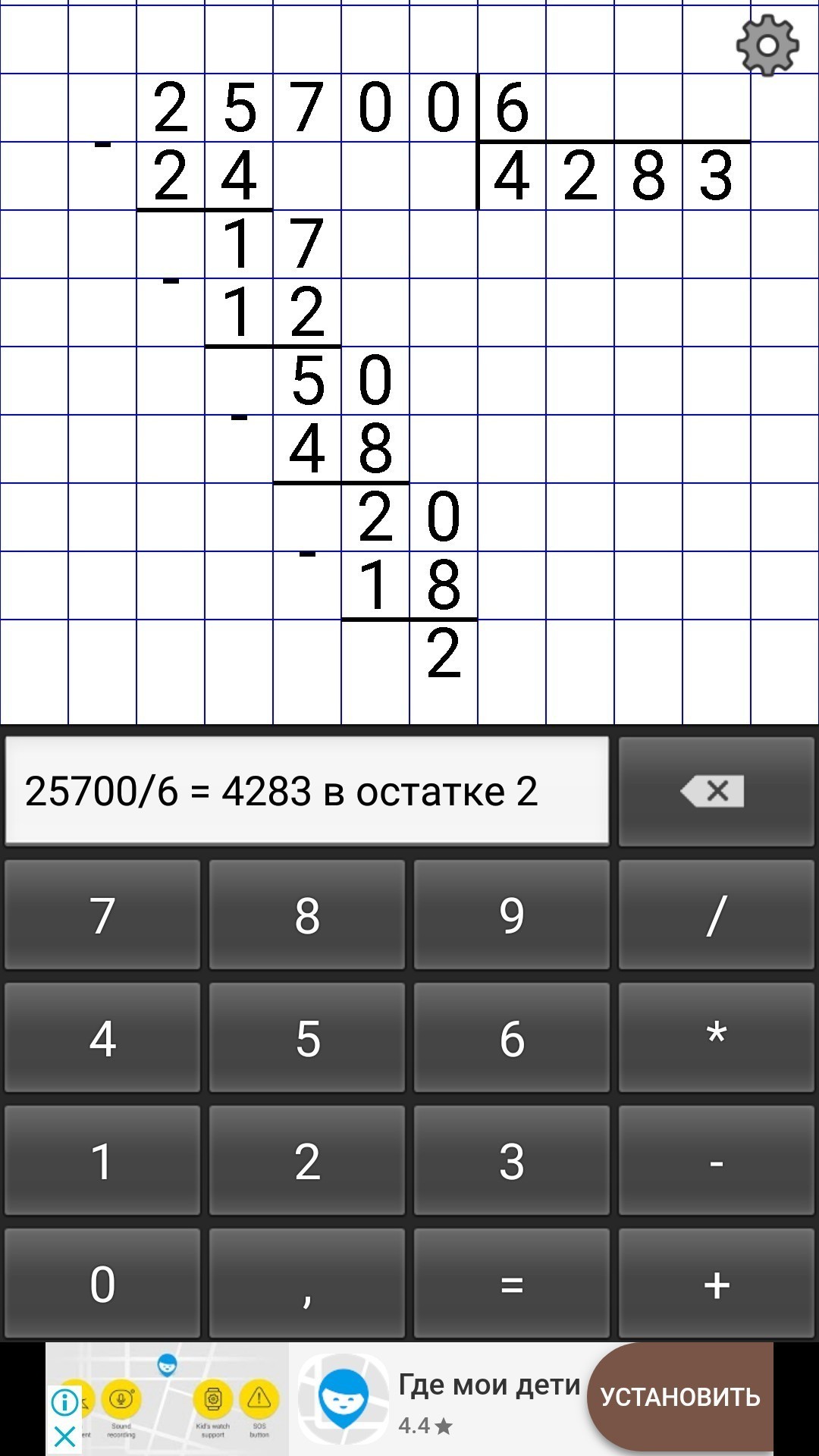Enter digit 2 on keypad
Viewport: 819px width, 1456px height.
click(x=307, y=1160)
